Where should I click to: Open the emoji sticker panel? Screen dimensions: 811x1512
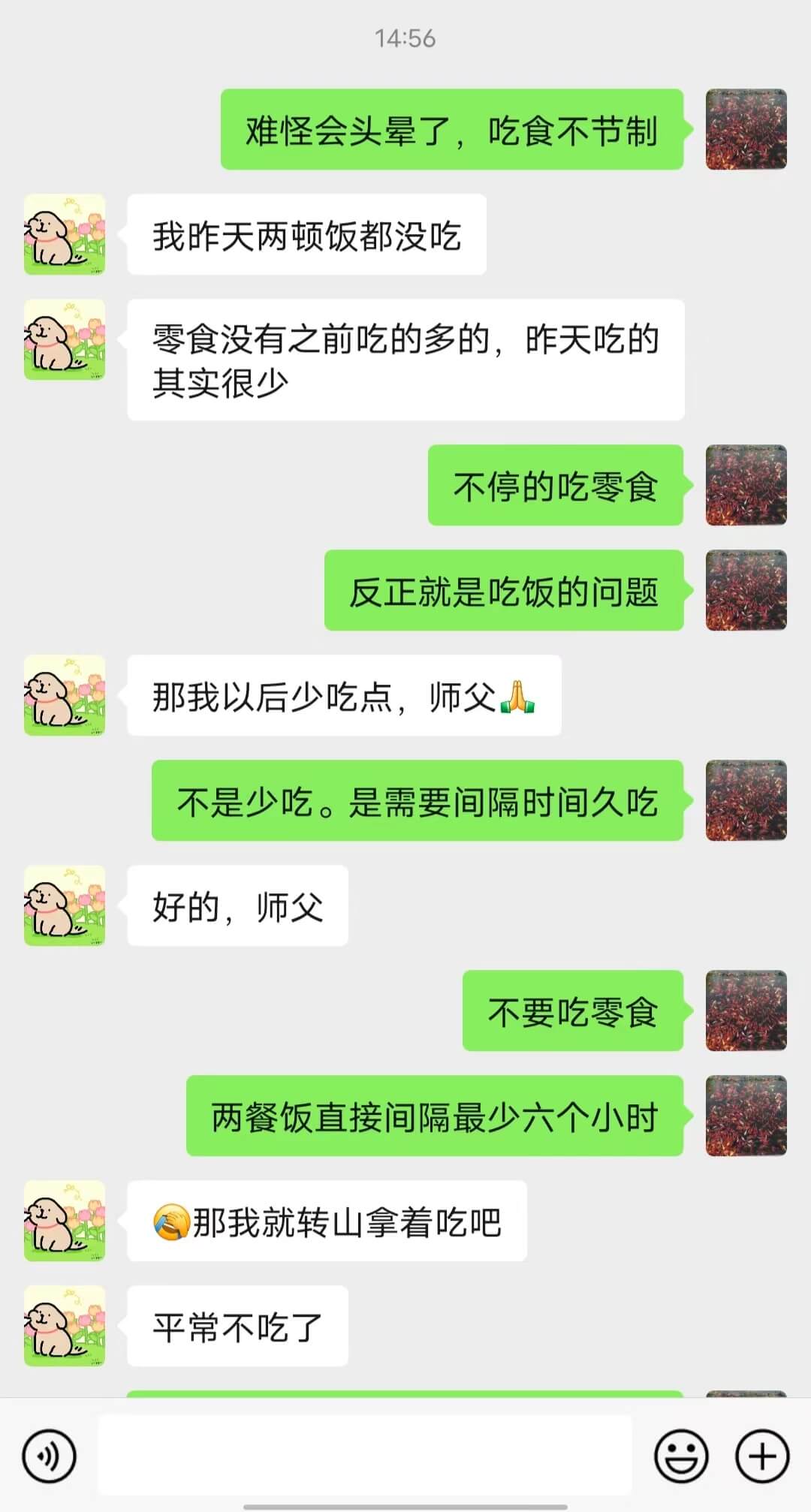681,1456
